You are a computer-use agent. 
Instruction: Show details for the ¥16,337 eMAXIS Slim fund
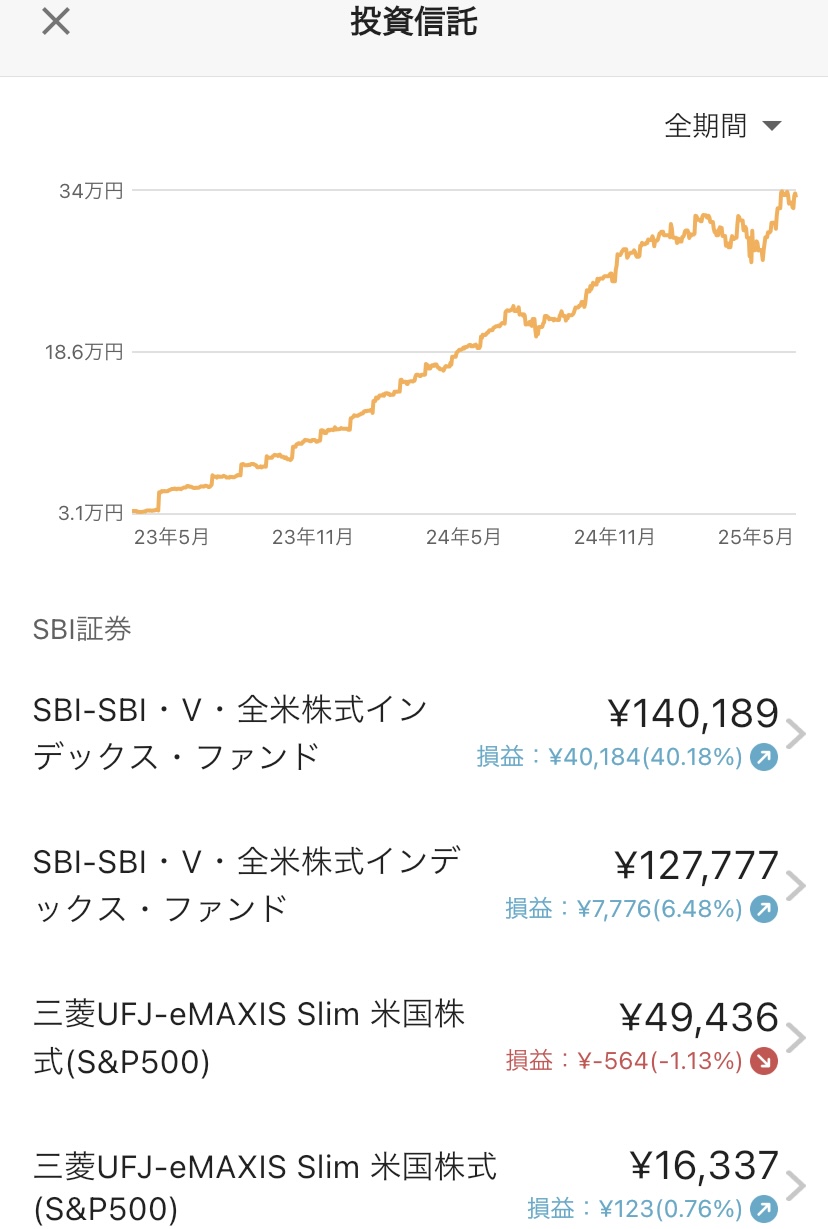click(x=414, y=1187)
